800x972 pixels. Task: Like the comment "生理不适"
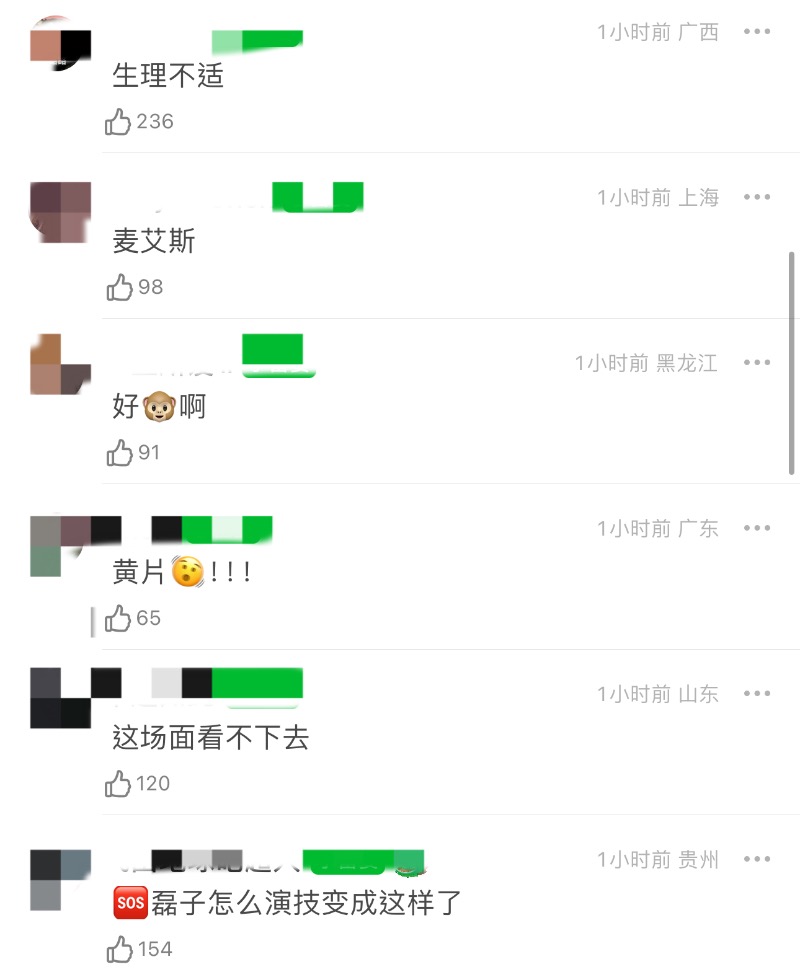(x=119, y=122)
